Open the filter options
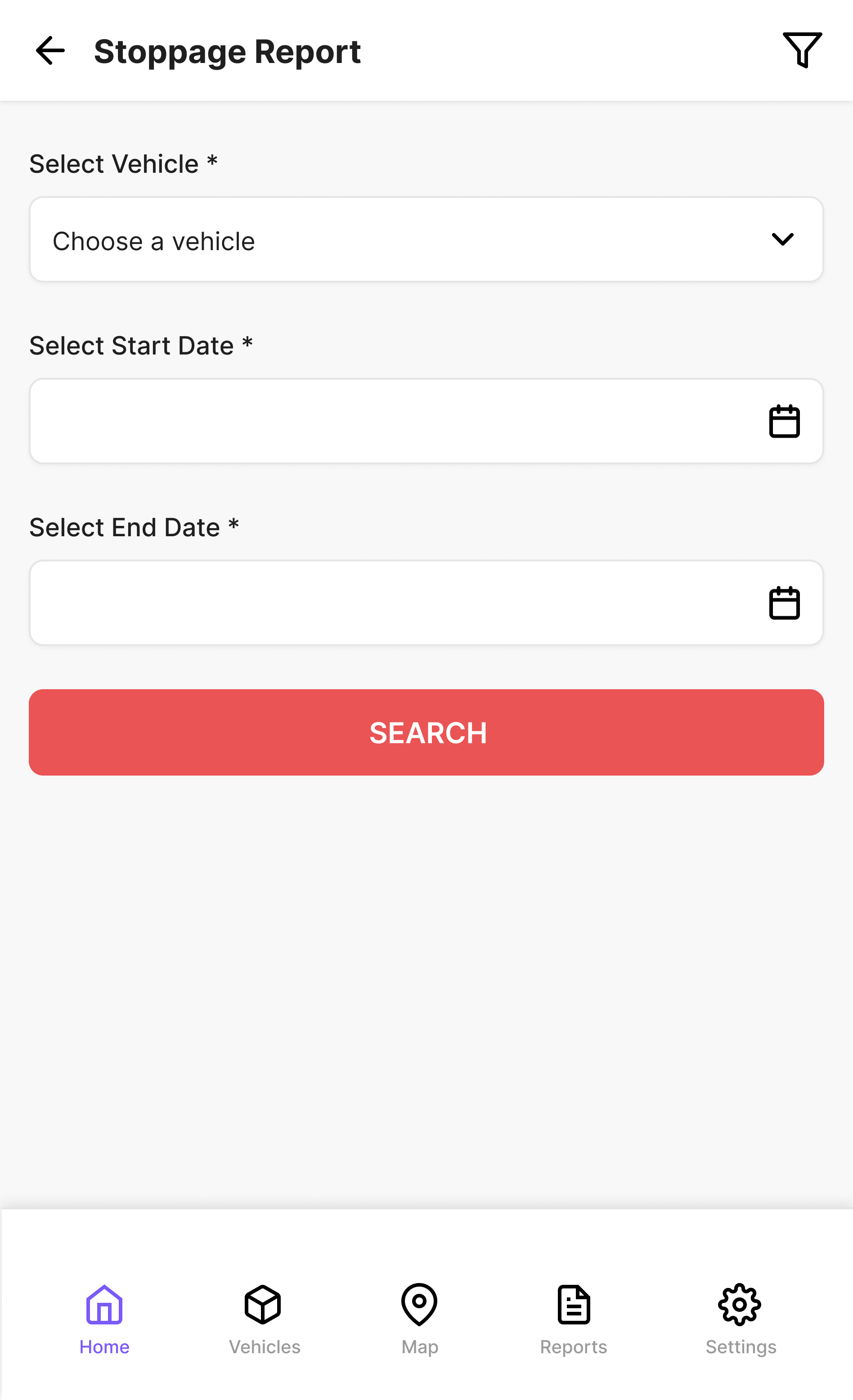This screenshot has height=1400, width=853. (x=802, y=50)
